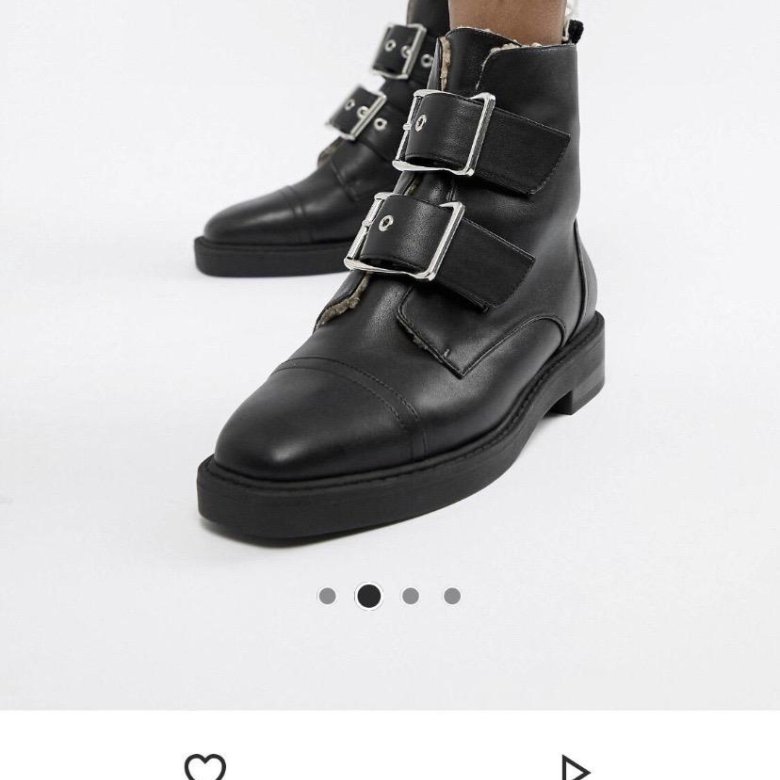Select the fourth photo dot
The width and height of the screenshot is (780, 780).
pyautogui.click(x=453, y=596)
